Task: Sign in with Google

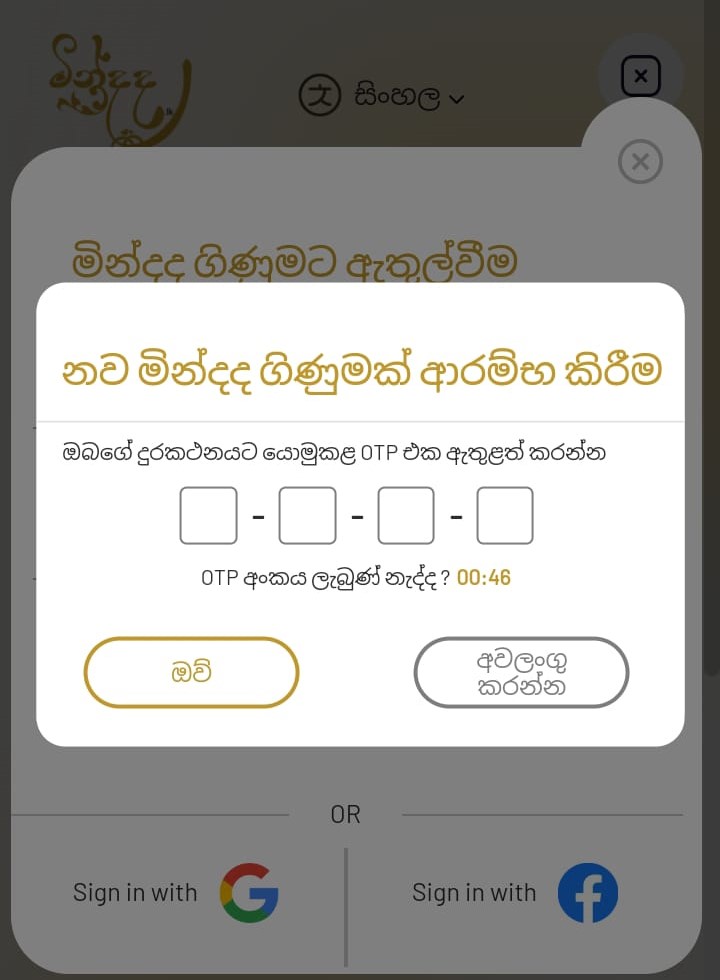Action: point(176,893)
